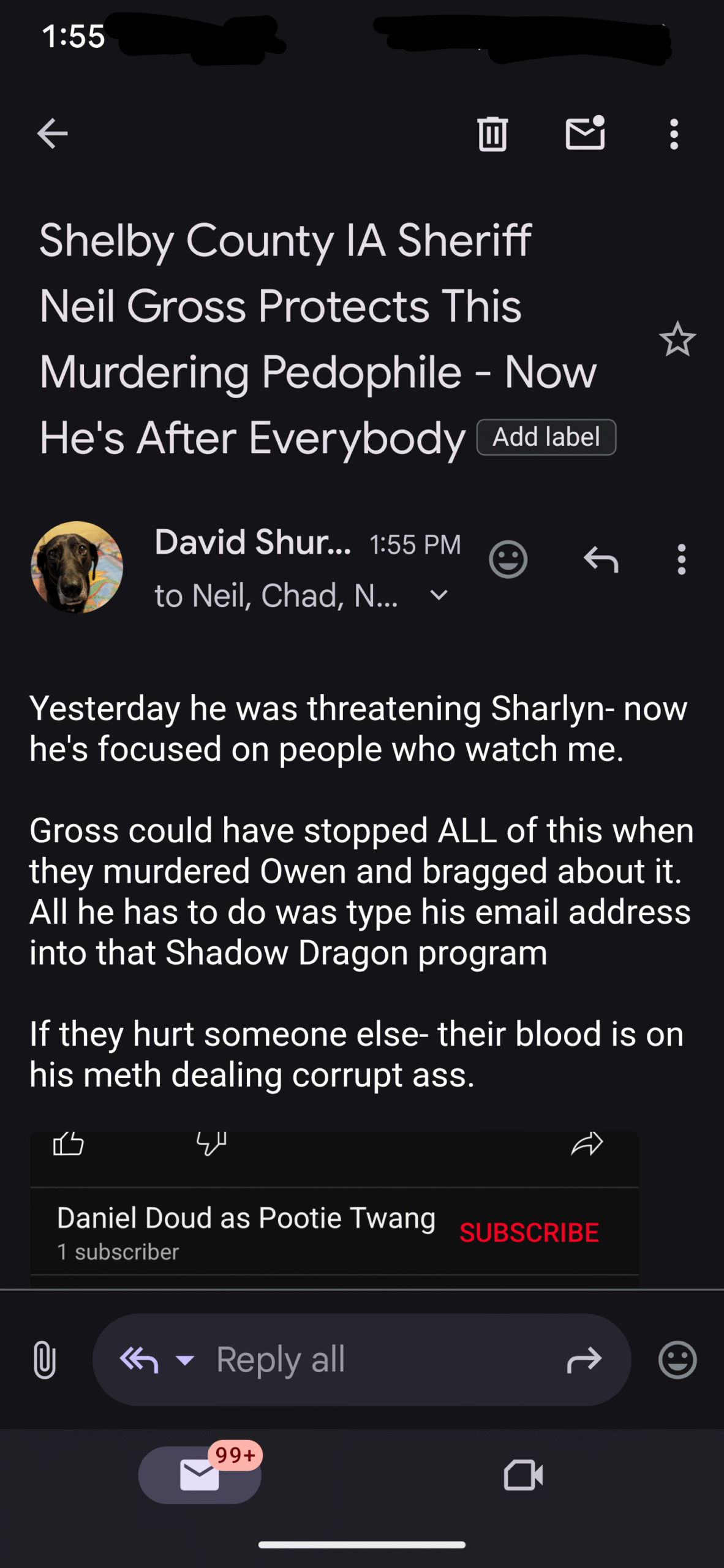The width and height of the screenshot is (724, 1568).
Task: Reply to David's message via arrow icon
Action: point(601,559)
